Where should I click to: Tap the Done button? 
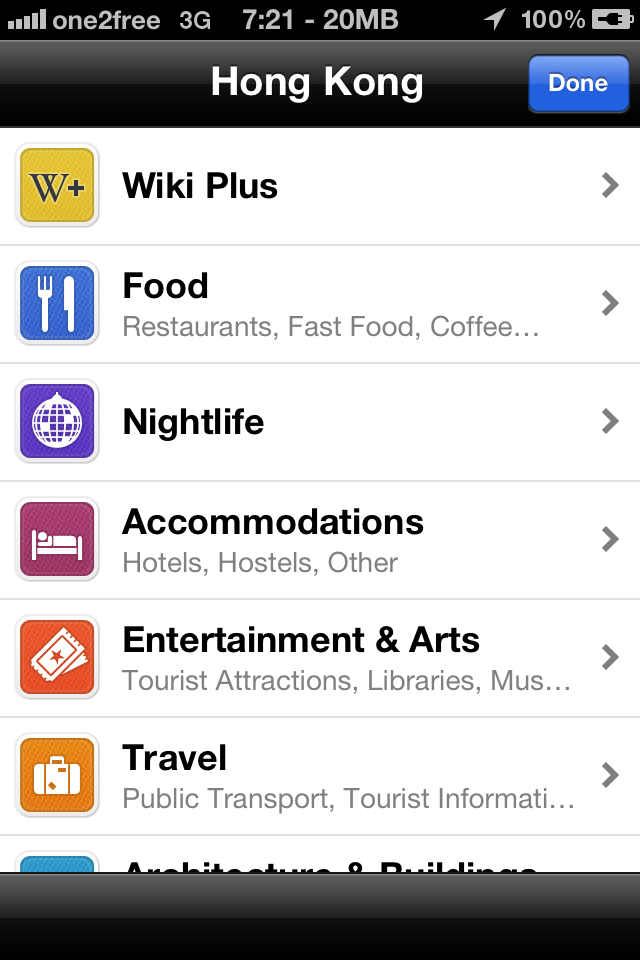pos(577,83)
